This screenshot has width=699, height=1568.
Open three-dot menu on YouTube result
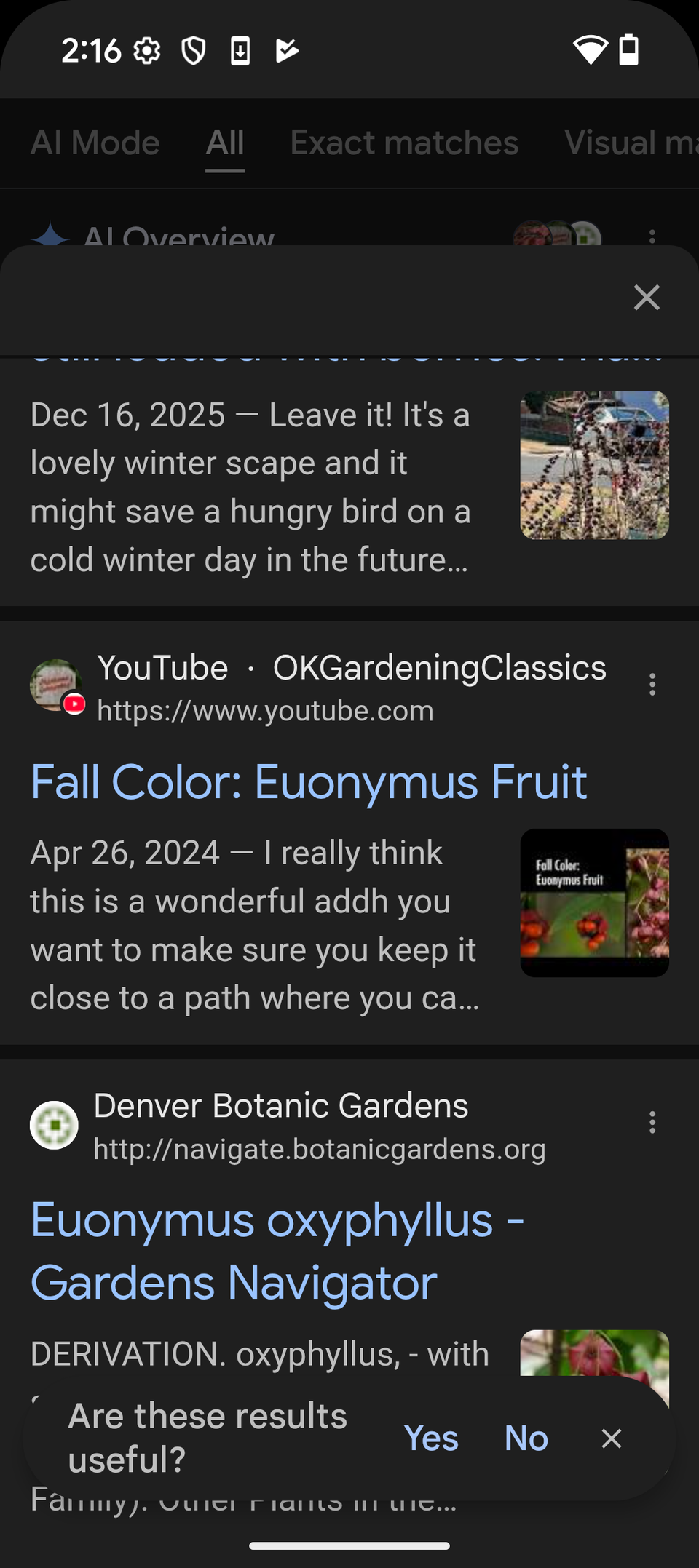click(652, 685)
